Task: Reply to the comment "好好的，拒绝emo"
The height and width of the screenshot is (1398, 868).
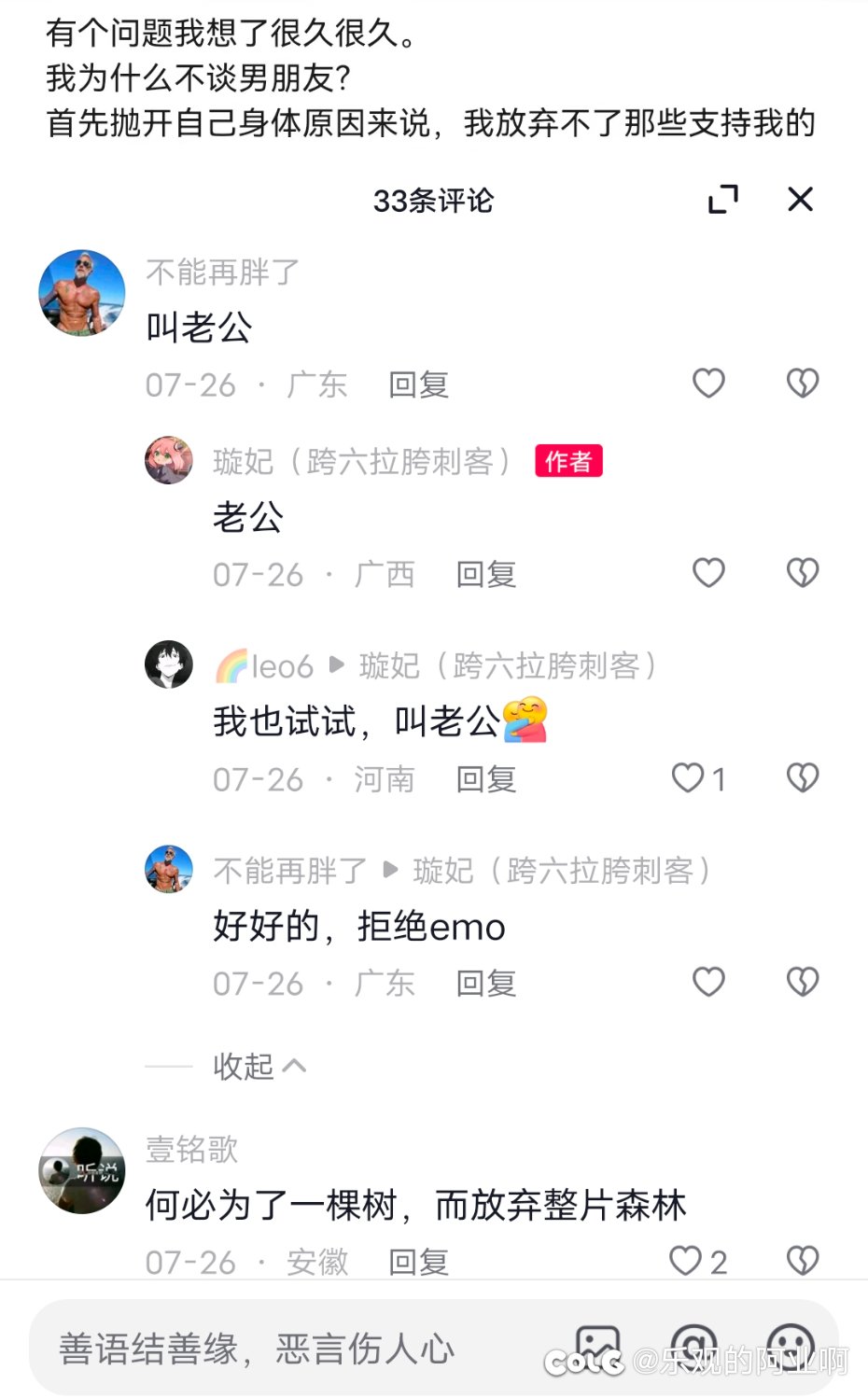Action: (x=485, y=984)
